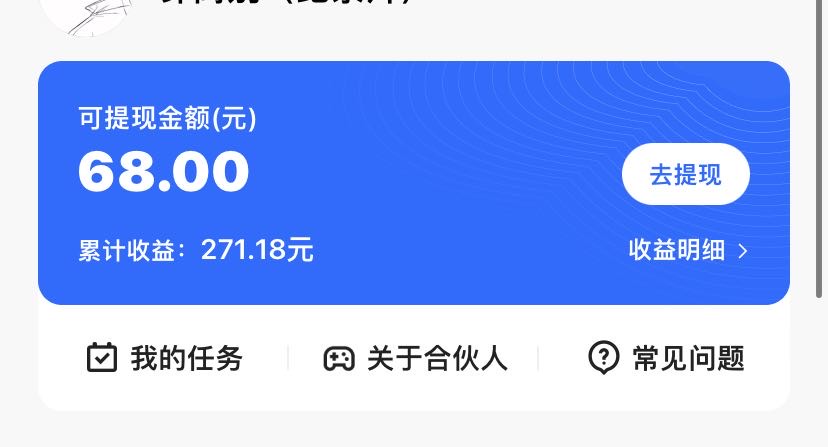The height and width of the screenshot is (447, 828).
Task: Open 收益明细 earnings details
Action: tap(687, 250)
